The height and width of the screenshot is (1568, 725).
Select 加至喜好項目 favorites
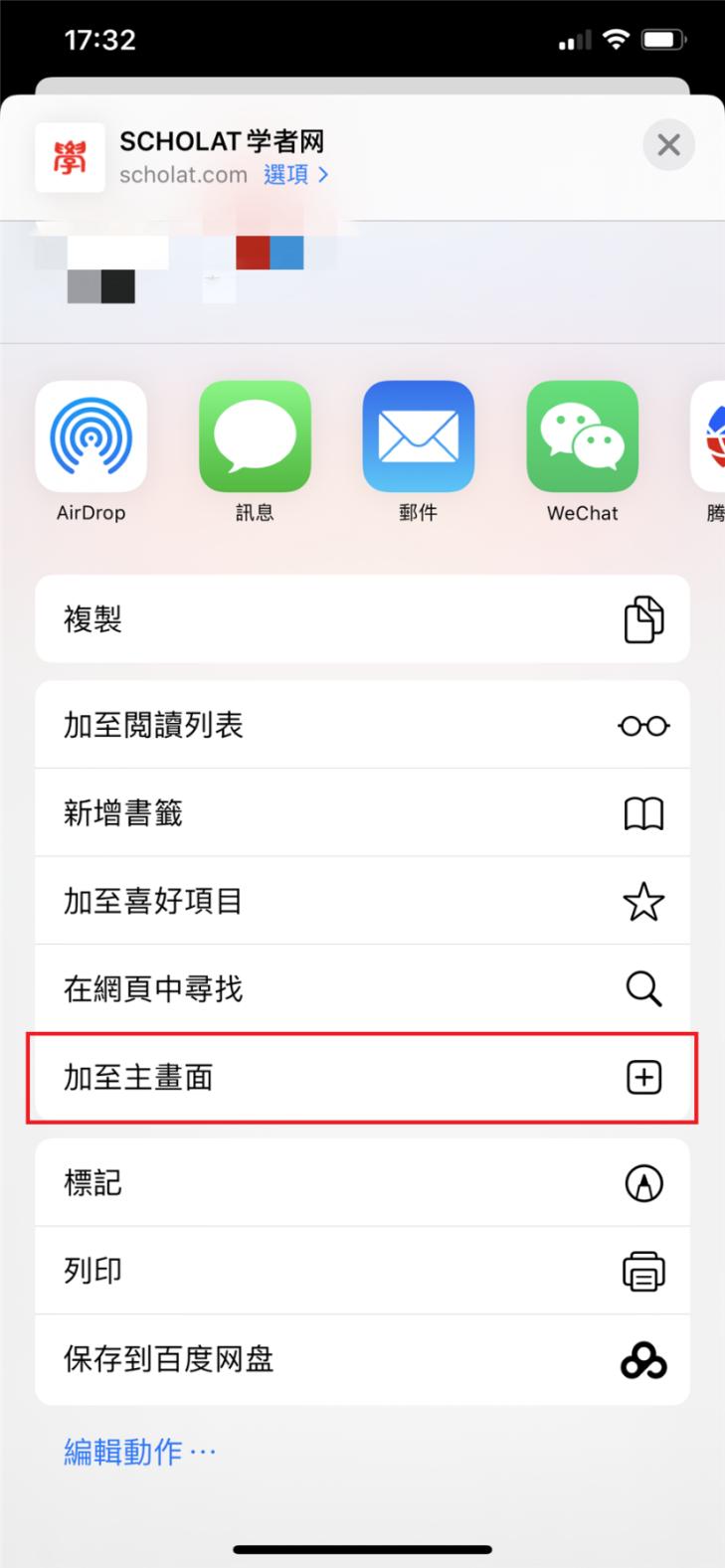(x=362, y=901)
